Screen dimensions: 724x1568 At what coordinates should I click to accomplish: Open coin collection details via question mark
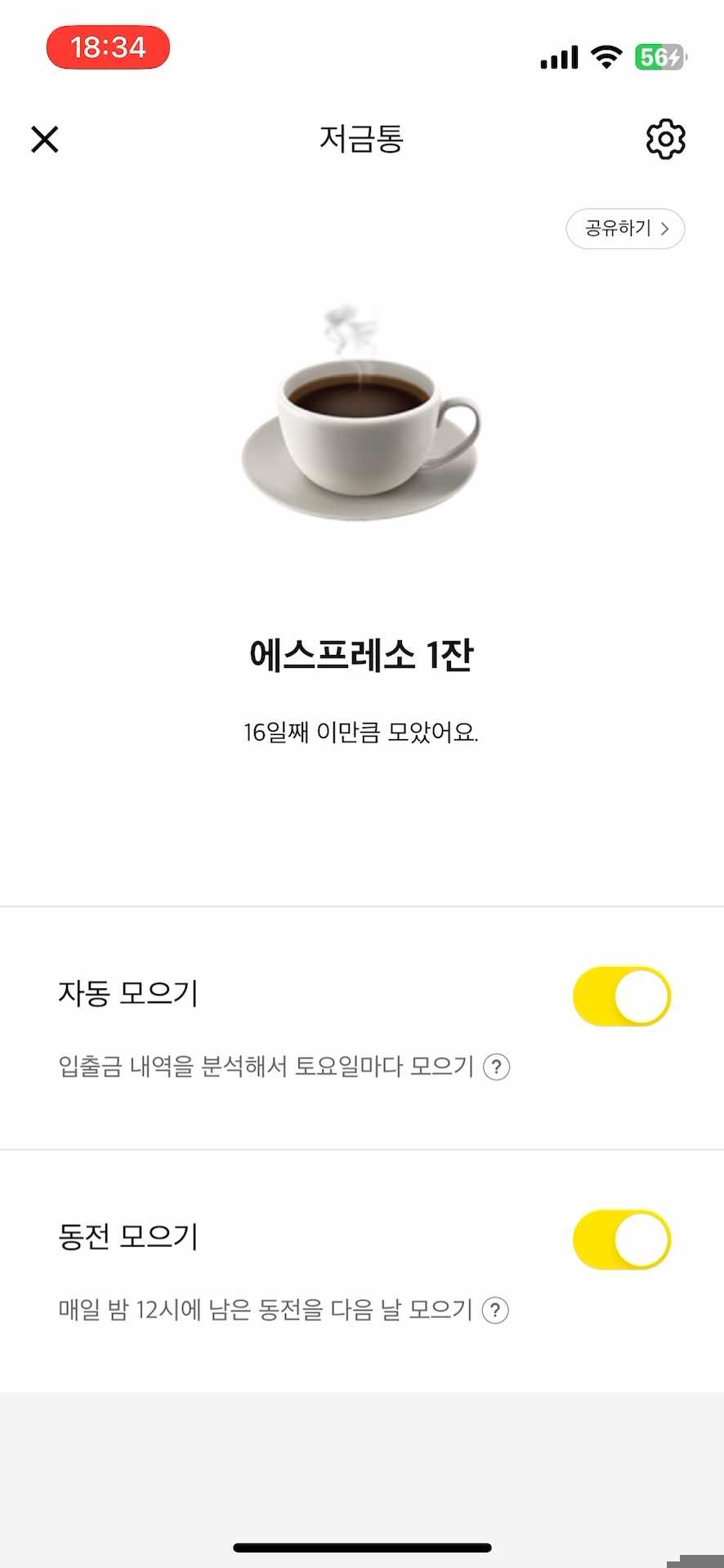tap(495, 1310)
